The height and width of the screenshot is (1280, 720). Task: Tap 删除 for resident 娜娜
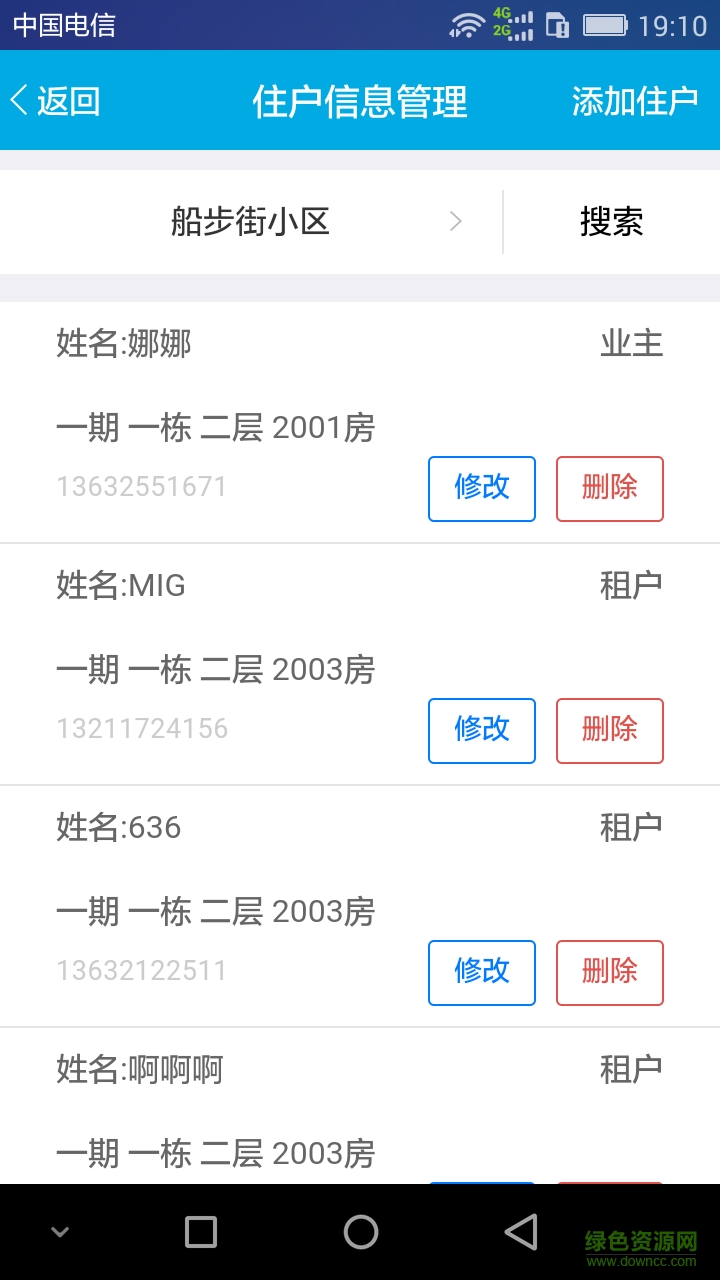pos(609,489)
